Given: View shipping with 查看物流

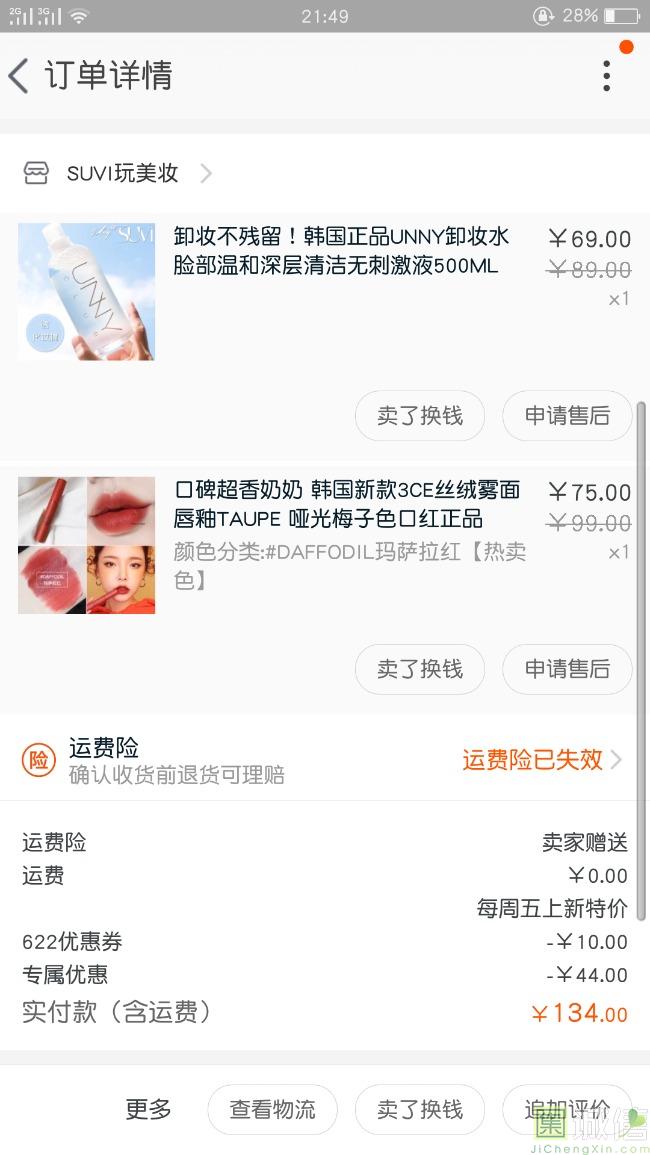Looking at the screenshot, I should [272, 1109].
